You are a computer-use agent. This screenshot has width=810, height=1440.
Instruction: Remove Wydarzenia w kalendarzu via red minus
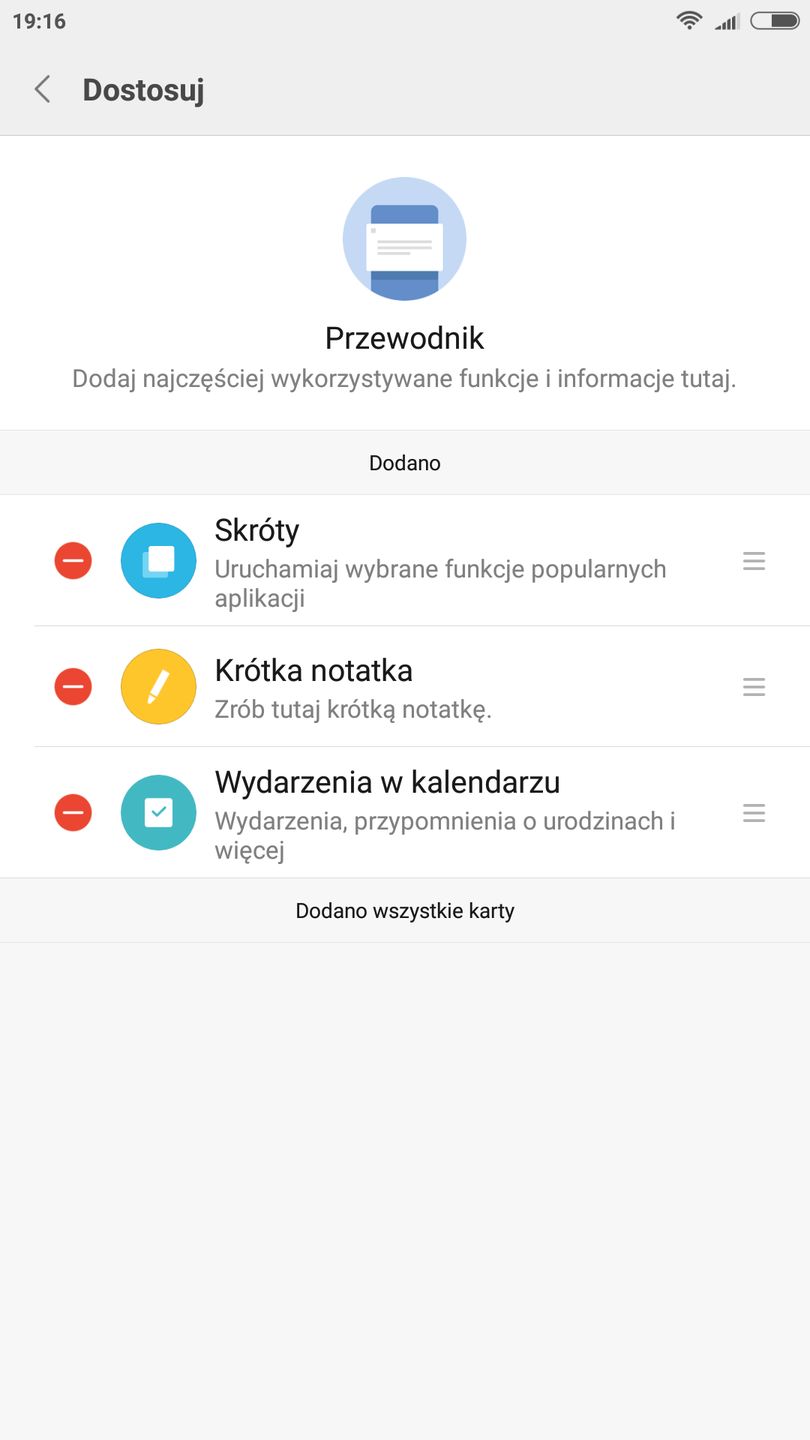click(x=72, y=812)
